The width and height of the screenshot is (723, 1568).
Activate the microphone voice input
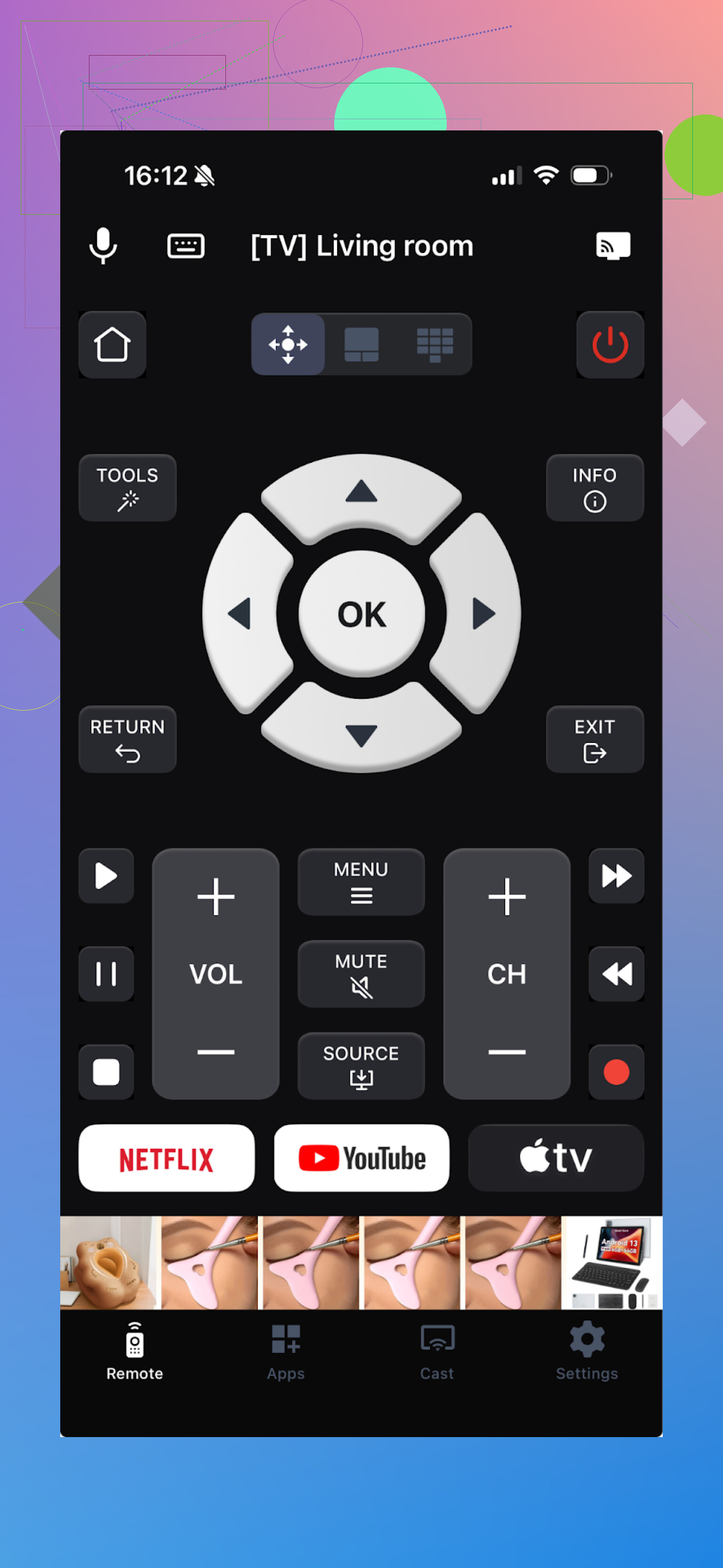pos(104,246)
